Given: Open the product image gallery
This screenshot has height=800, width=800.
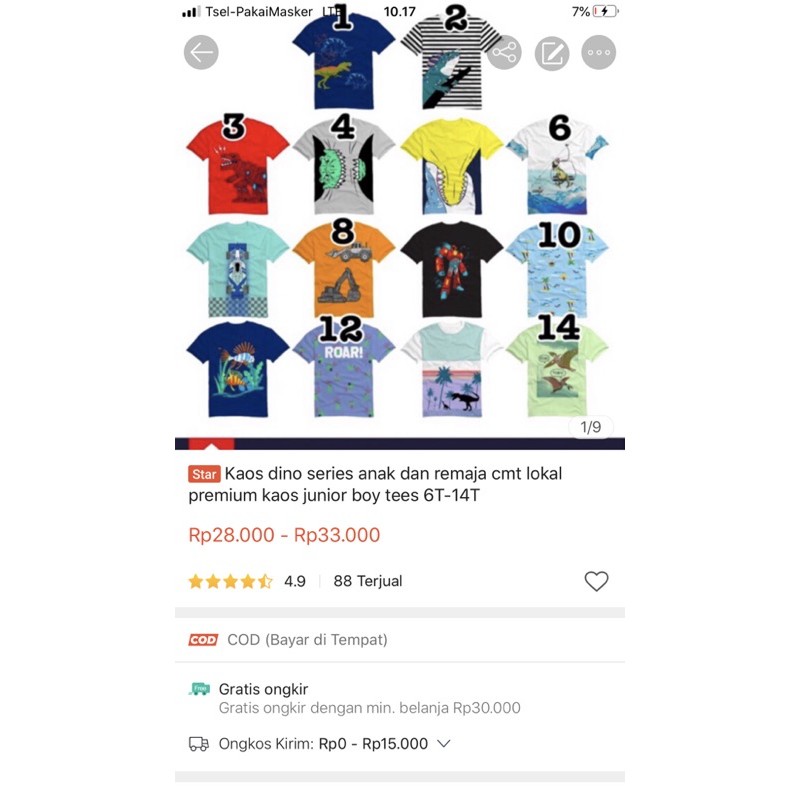Looking at the screenshot, I should tap(399, 218).
